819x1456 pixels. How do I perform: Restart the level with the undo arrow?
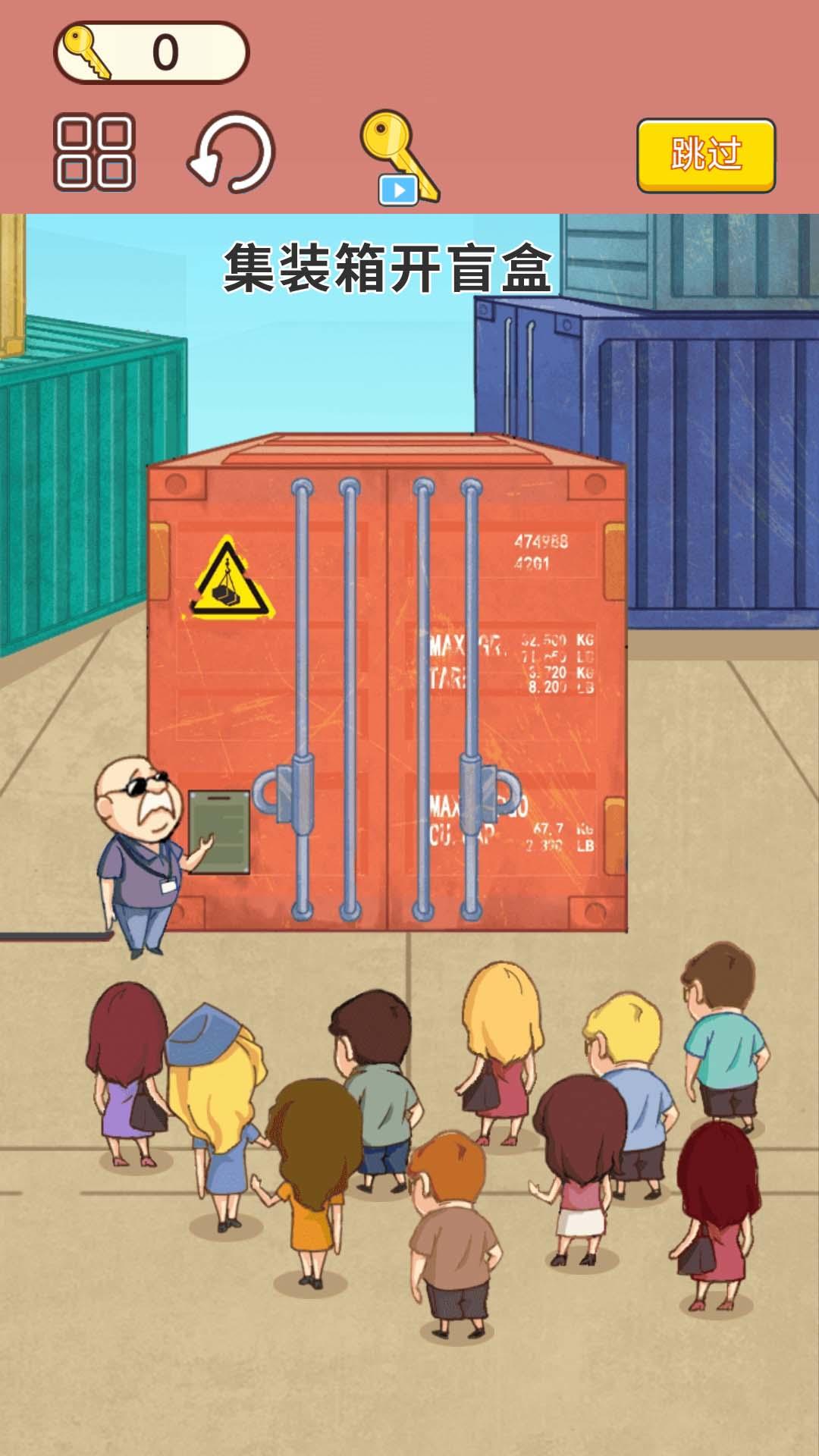tap(231, 152)
